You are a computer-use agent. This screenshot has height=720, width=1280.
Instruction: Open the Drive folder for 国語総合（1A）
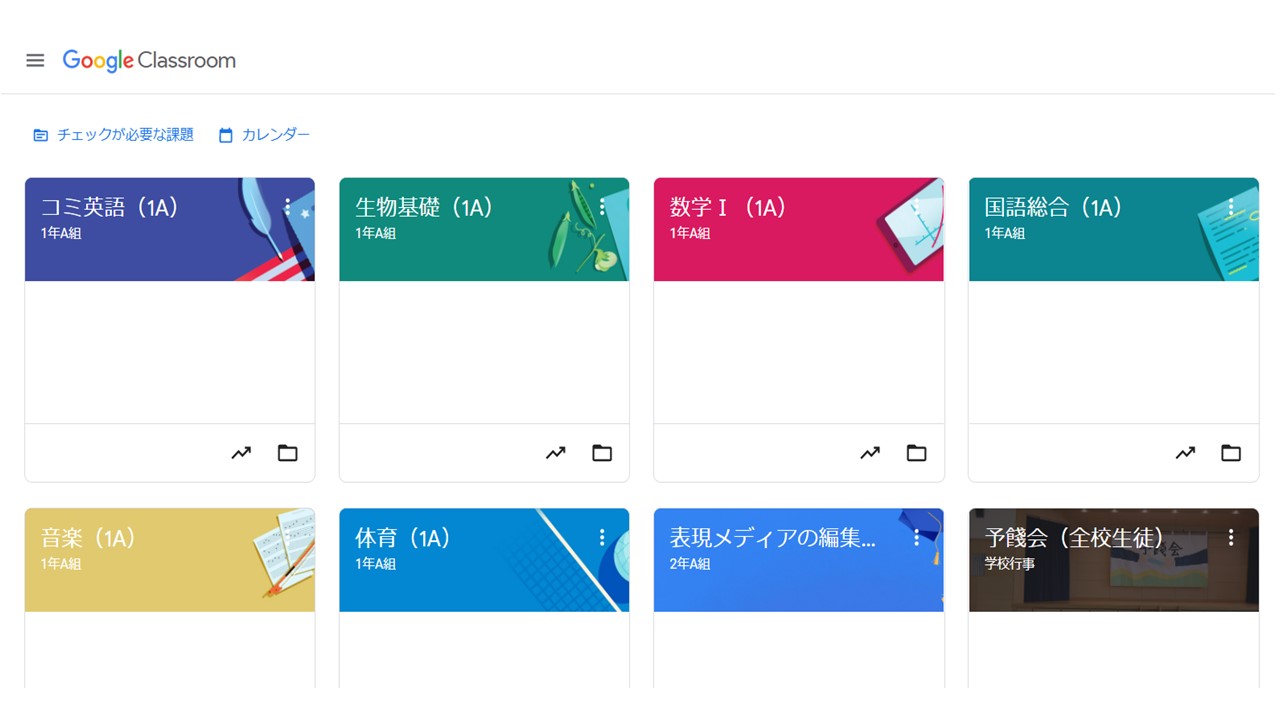pos(1231,453)
